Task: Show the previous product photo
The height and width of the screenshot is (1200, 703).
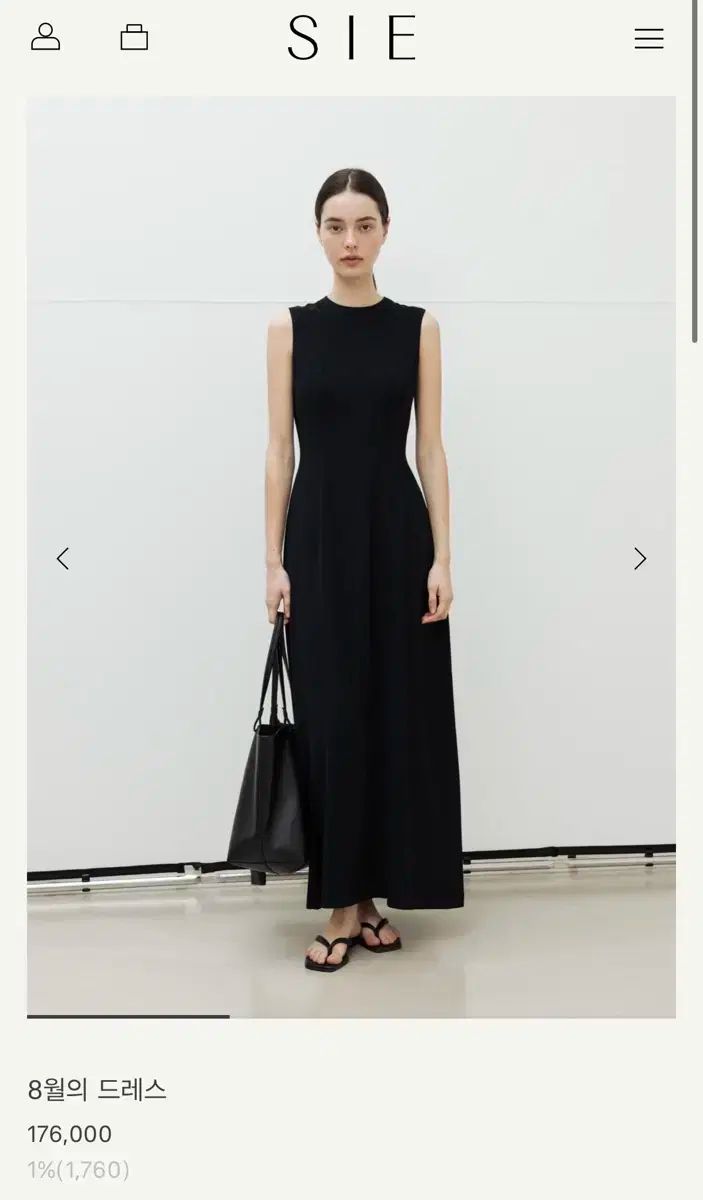Action: pyautogui.click(x=63, y=558)
